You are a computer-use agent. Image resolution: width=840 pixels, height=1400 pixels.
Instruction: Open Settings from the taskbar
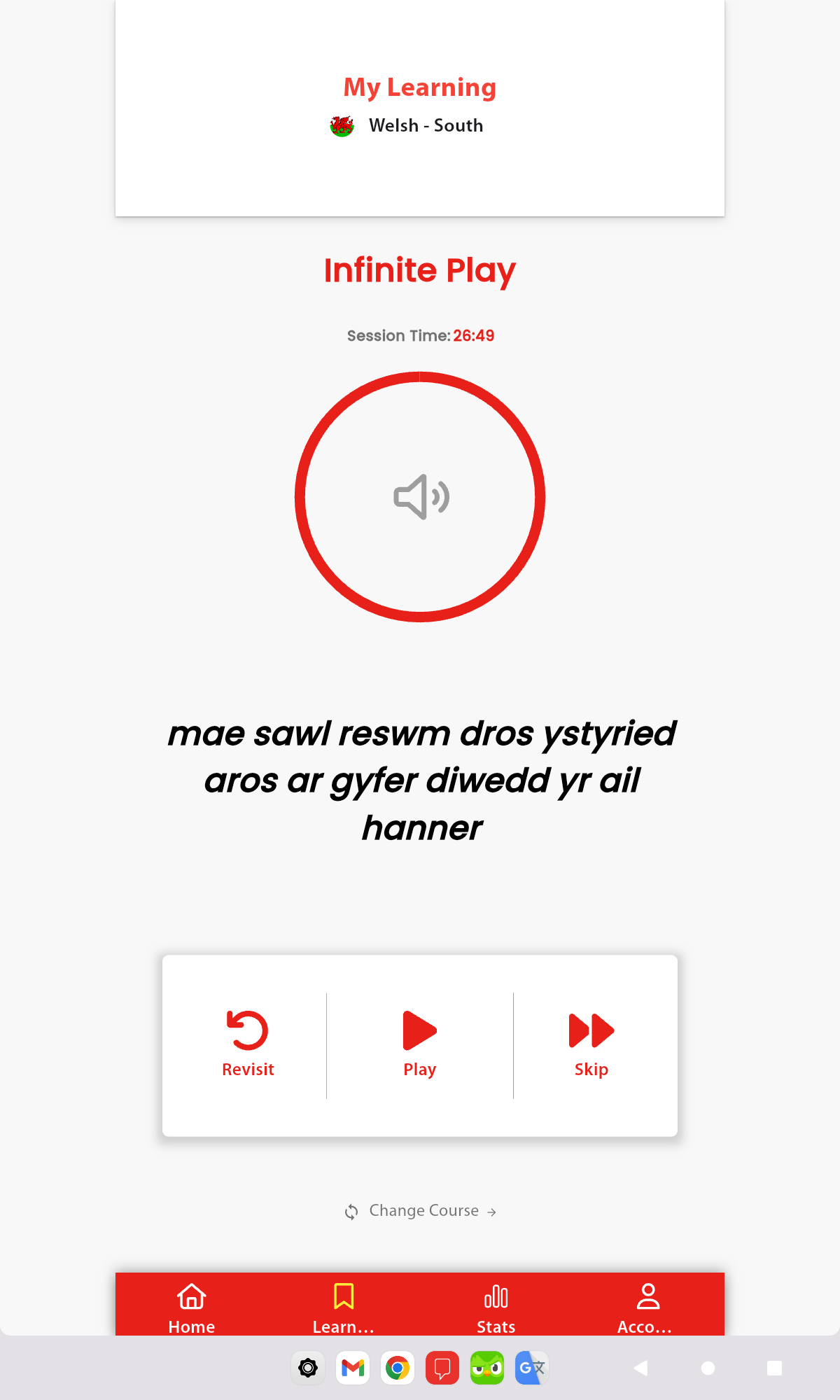(x=308, y=1368)
